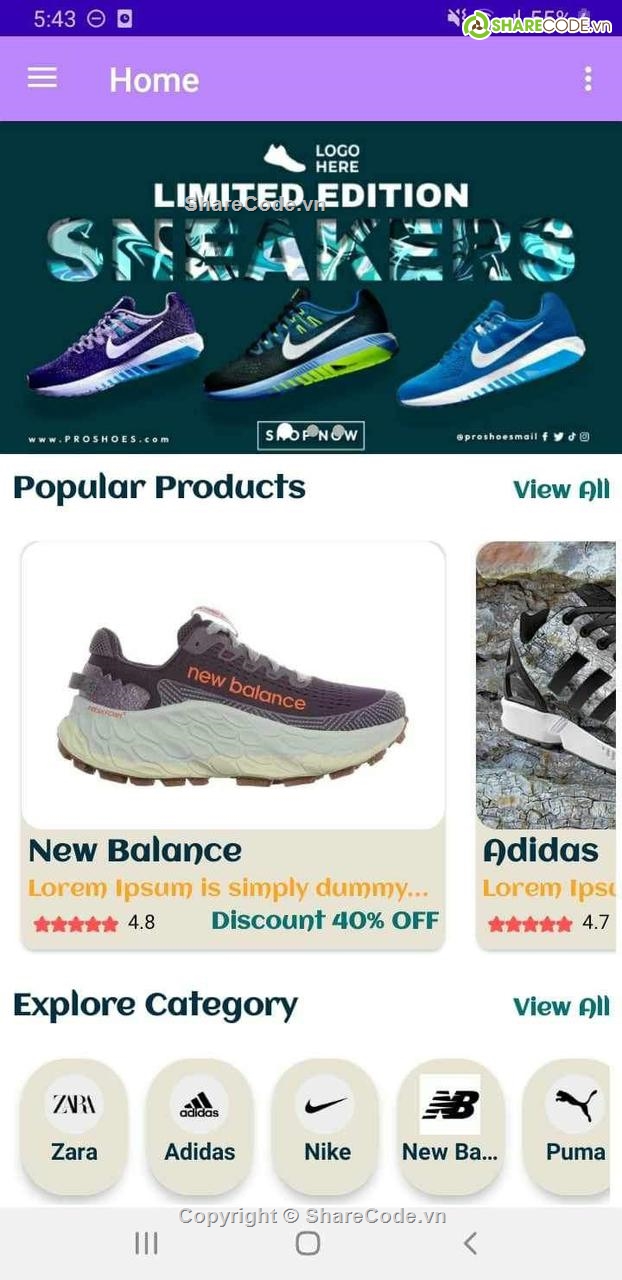View all Explore Category items
The width and height of the screenshot is (622, 1280).
click(x=561, y=1006)
